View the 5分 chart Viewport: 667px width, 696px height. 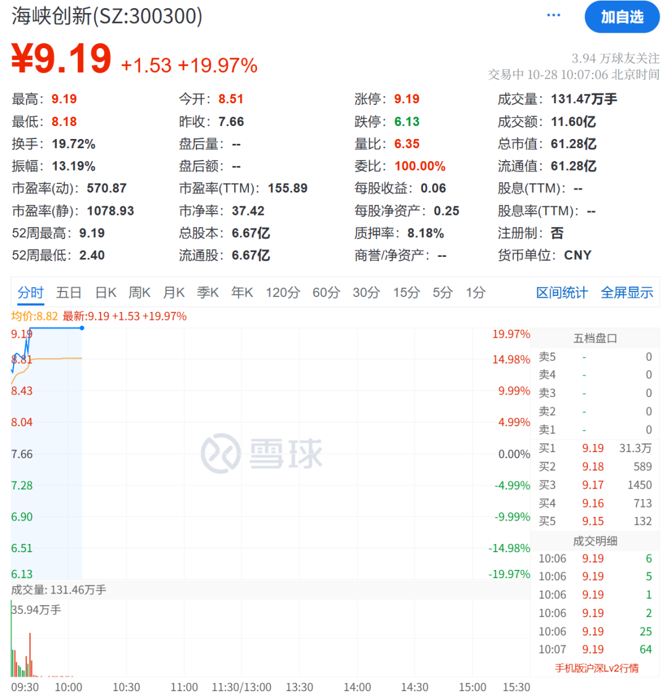(442, 293)
